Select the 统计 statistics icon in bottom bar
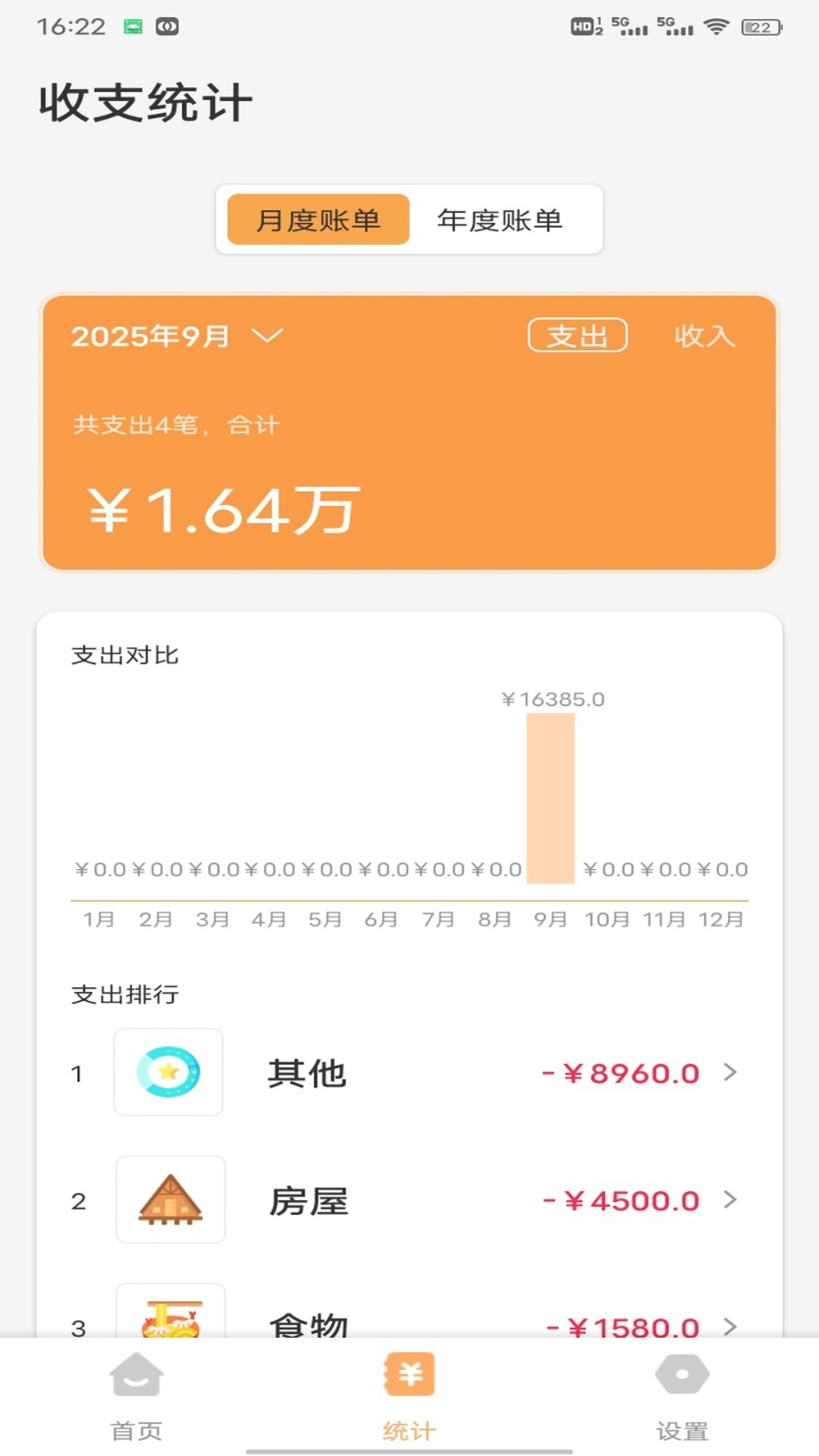Screen dimensions: 819x1456 coord(409,1377)
